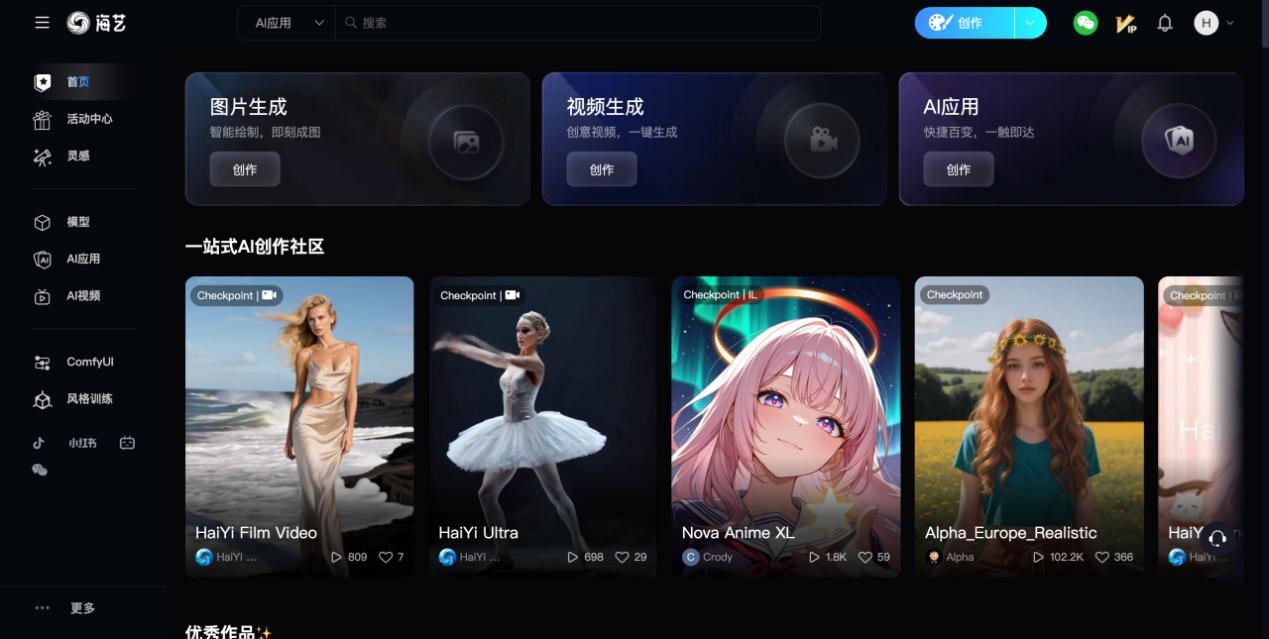Tap the 搜索 search field
1269x639 pixels.
(x=580, y=23)
